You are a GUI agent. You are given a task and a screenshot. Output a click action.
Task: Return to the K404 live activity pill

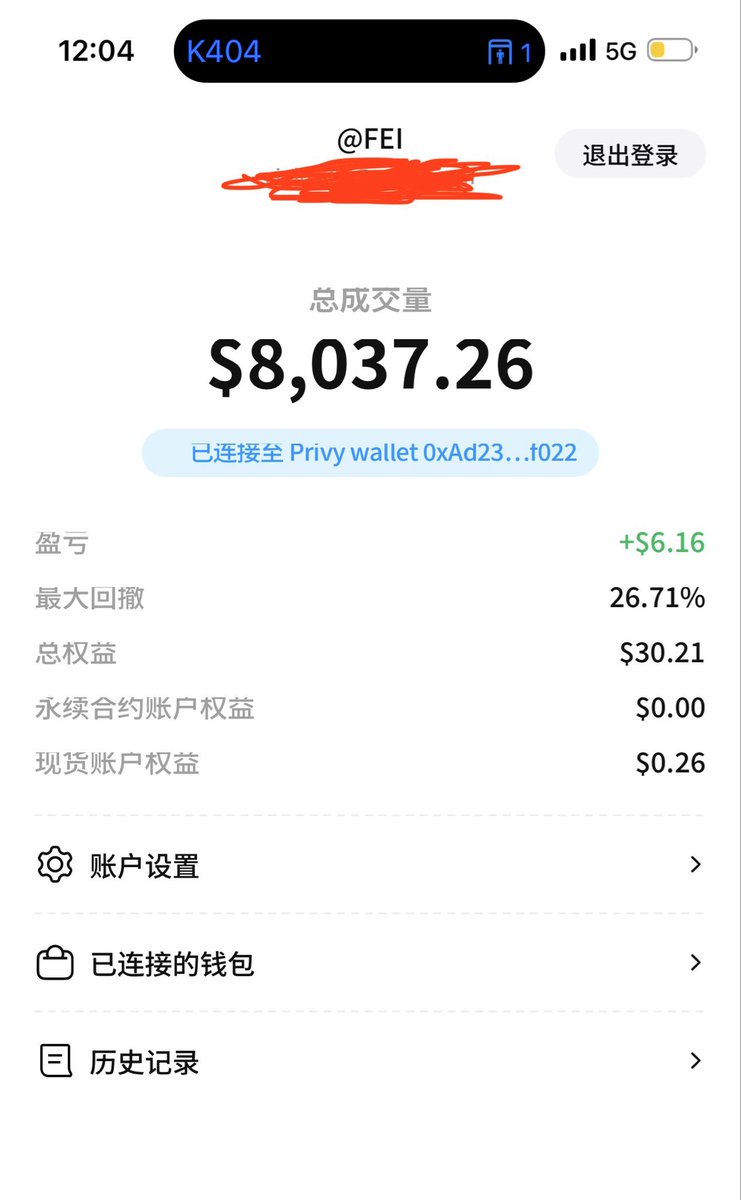(360, 51)
